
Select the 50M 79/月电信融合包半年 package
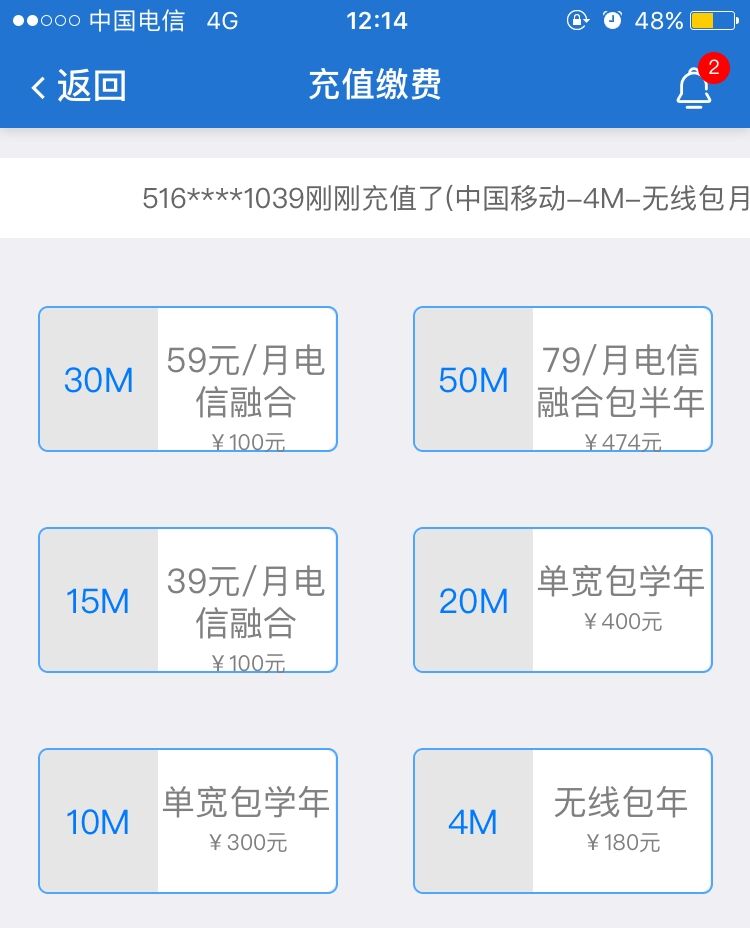tap(562, 378)
